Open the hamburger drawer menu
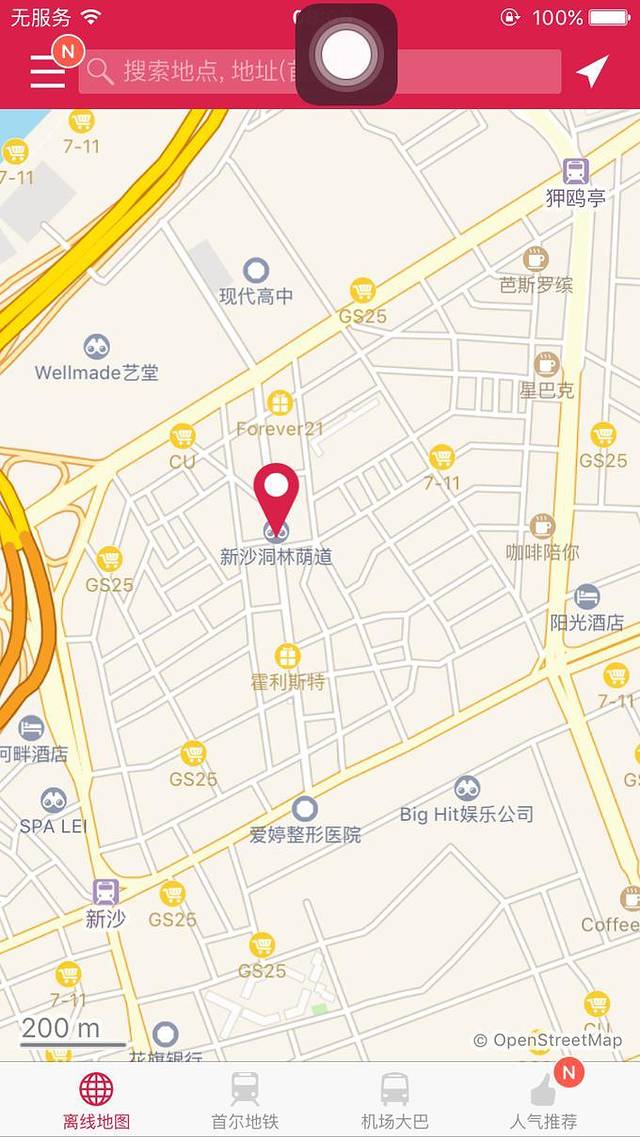The image size is (640, 1137). pyautogui.click(x=46, y=72)
